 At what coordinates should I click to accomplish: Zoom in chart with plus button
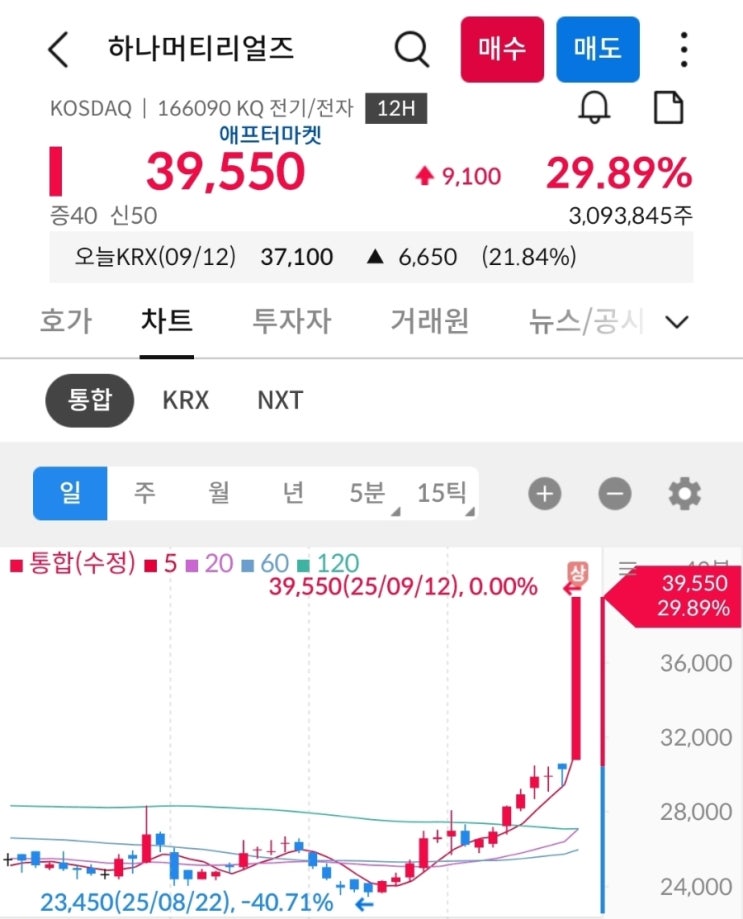(x=545, y=493)
